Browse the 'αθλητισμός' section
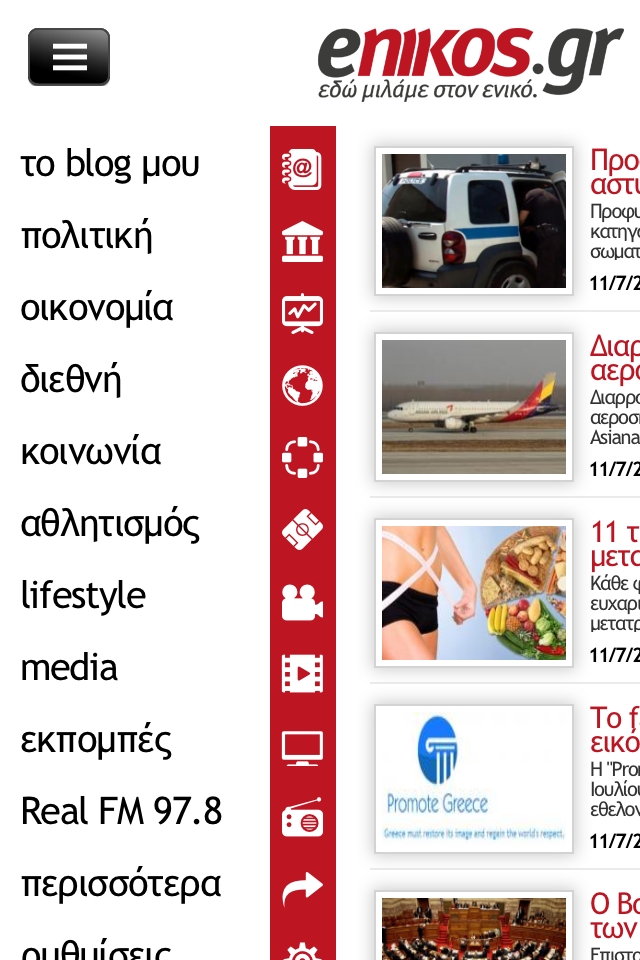This screenshot has width=640, height=960. (110, 524)
